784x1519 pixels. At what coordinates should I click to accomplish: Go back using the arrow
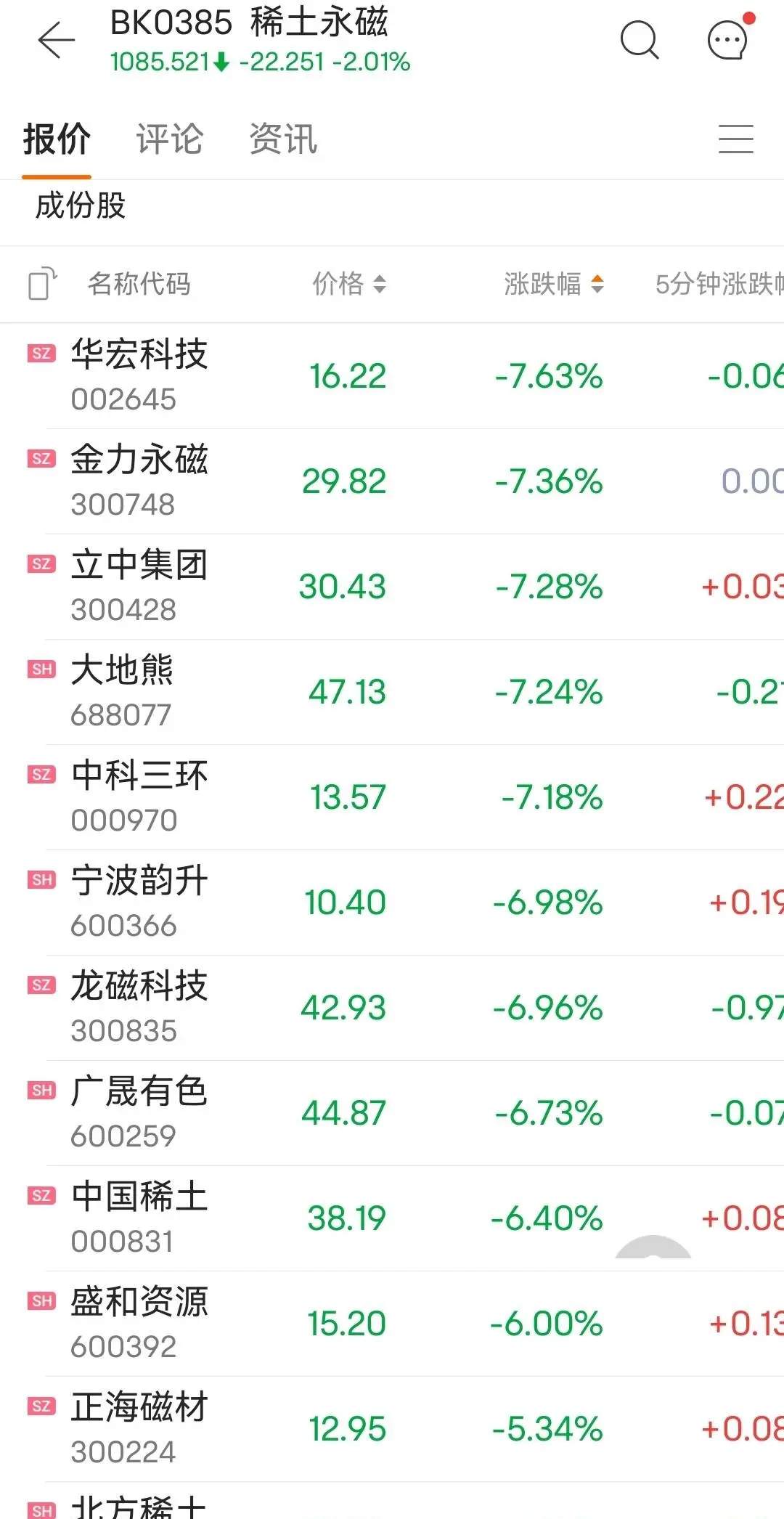pyautogui.click(x=57, y=40)
